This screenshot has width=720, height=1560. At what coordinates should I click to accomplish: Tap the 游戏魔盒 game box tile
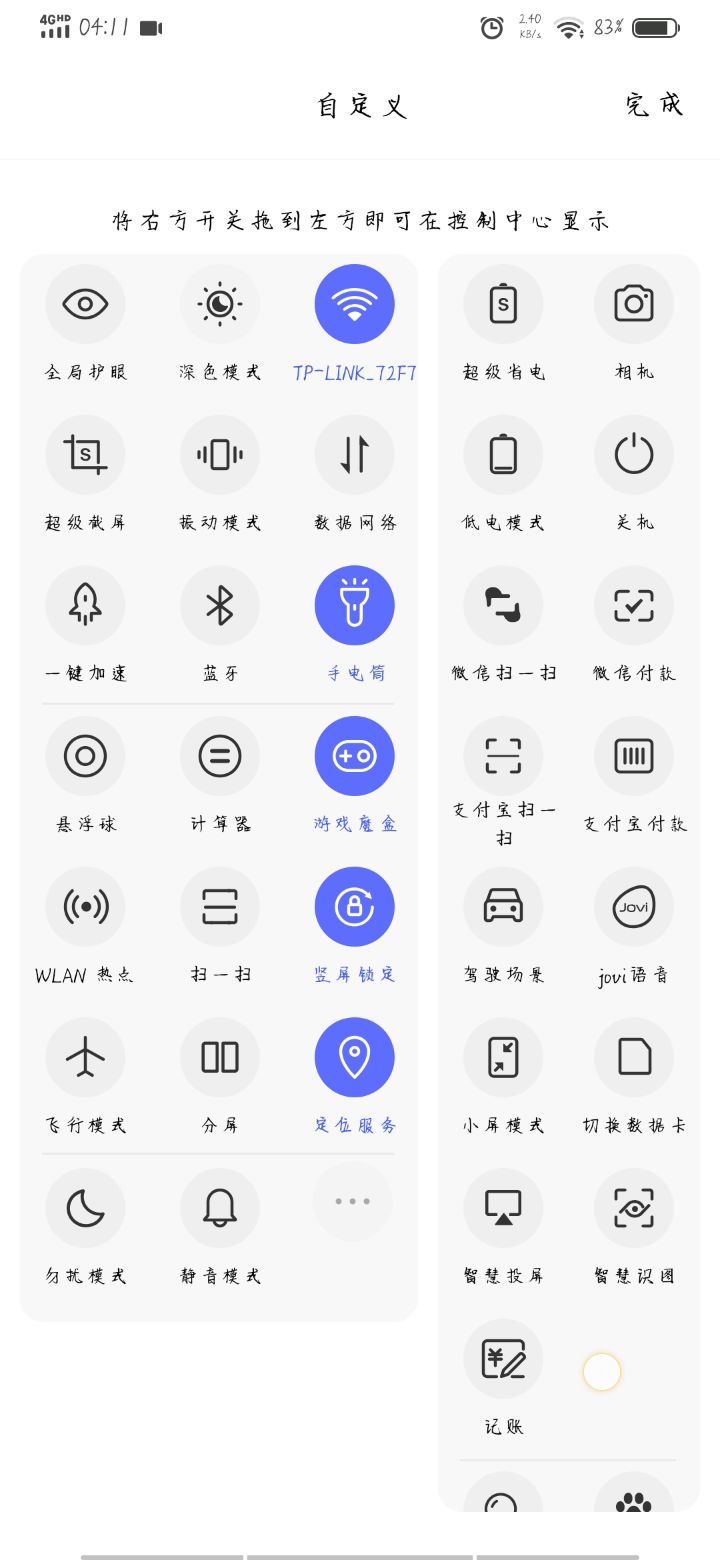click(x=354, y=756)
